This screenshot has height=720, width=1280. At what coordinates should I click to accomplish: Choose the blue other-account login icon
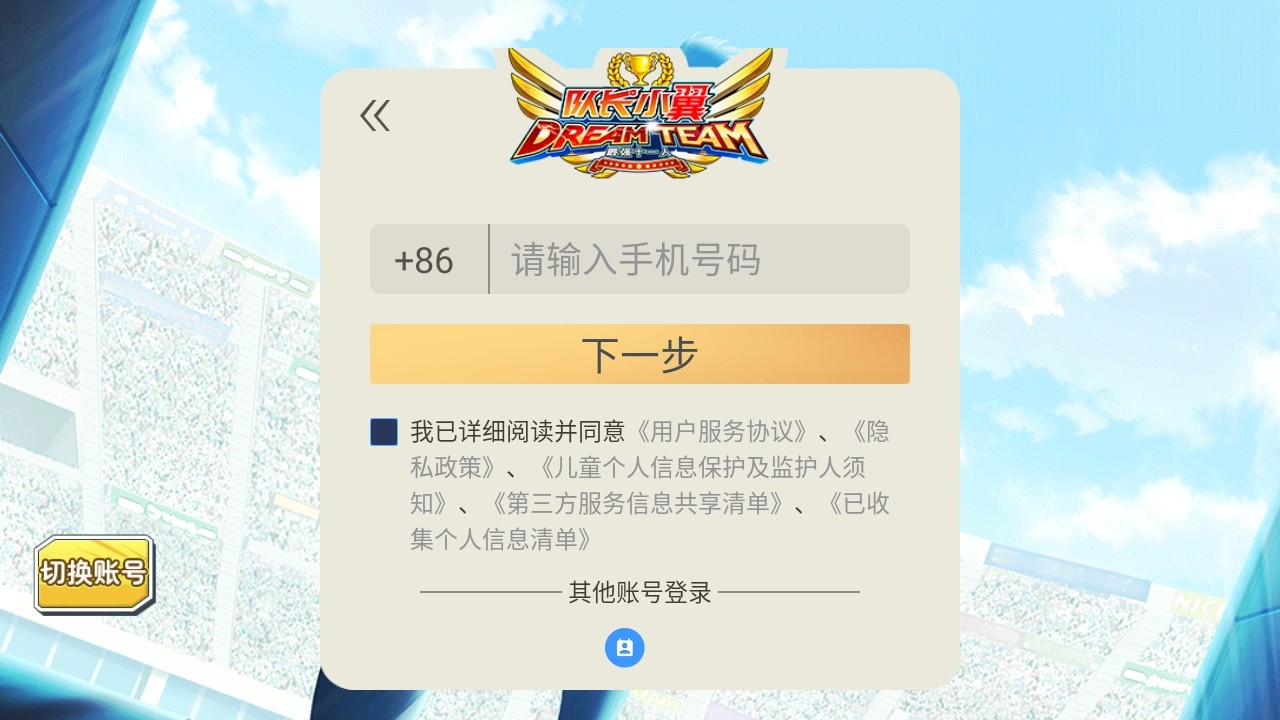click(x=625, y=648)
